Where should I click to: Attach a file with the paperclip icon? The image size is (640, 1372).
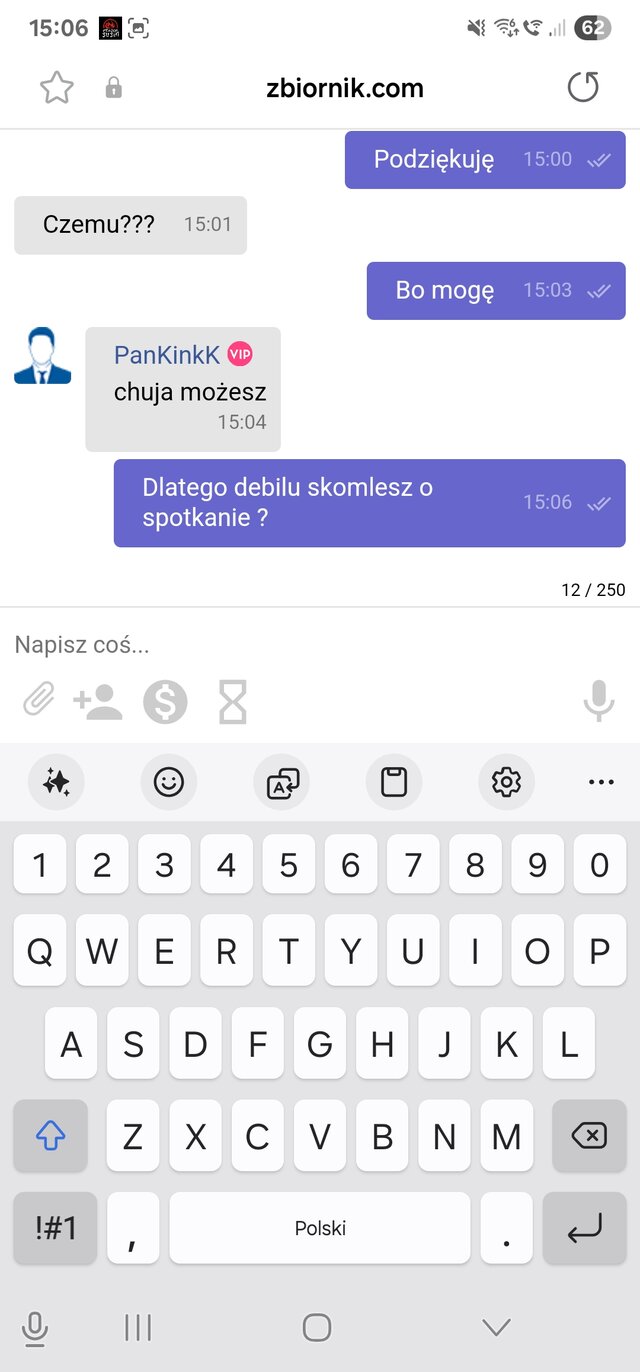39,701
